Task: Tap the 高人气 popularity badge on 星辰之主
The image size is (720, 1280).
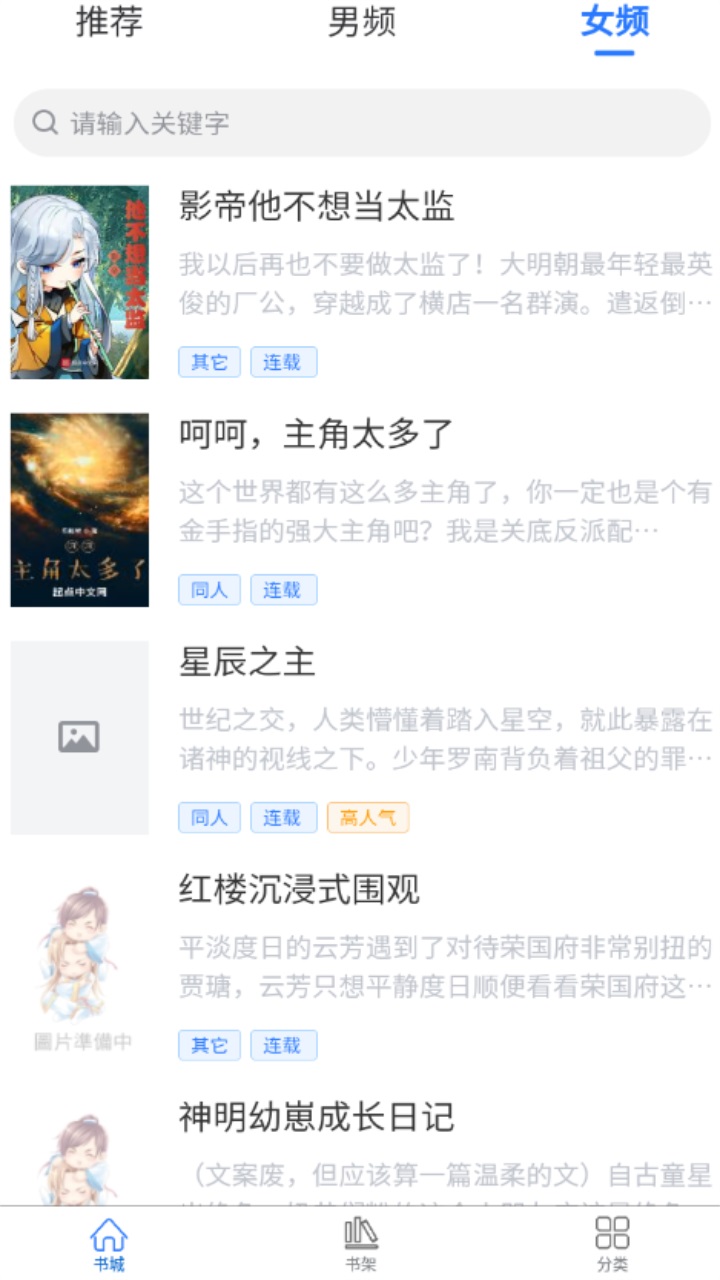Action: [369, 817]
